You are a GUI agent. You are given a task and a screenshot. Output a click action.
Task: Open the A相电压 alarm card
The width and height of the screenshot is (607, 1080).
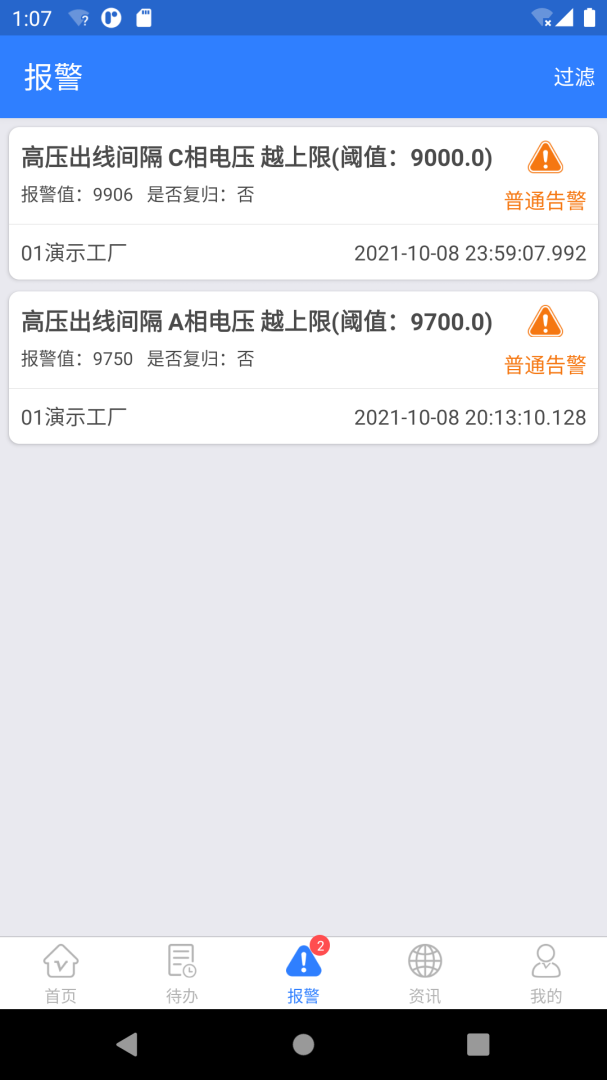point(303,367)
